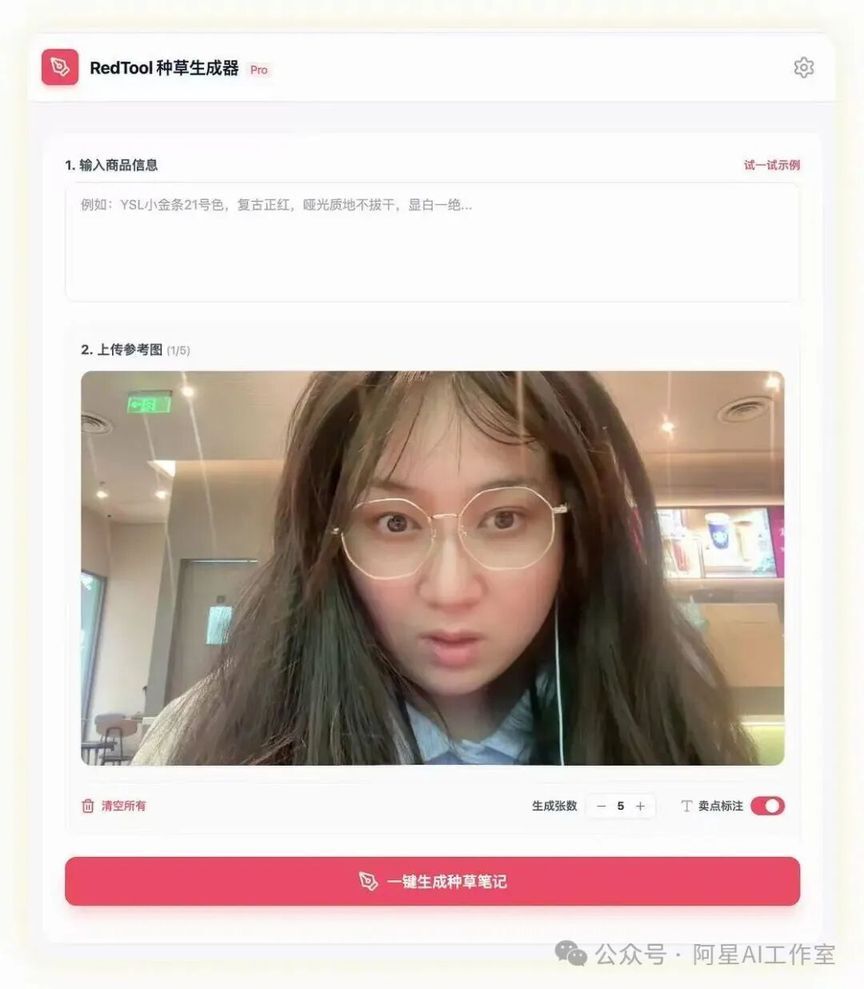Screen dimensions: 864x989
Task: Open the uploaded reference image
Action: point(432,568)
